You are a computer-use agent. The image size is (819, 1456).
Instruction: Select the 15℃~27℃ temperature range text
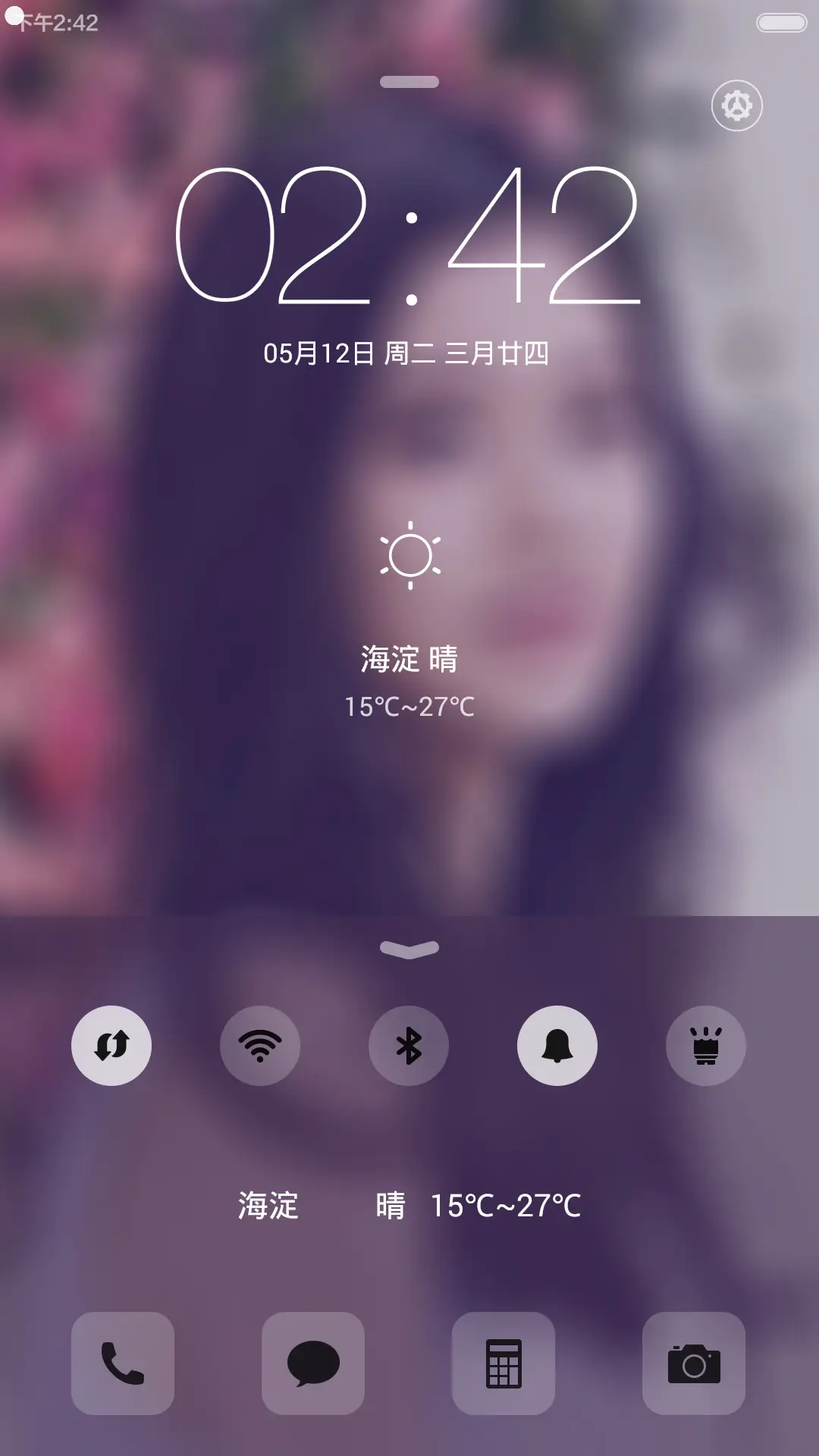[x=409, y=708]
